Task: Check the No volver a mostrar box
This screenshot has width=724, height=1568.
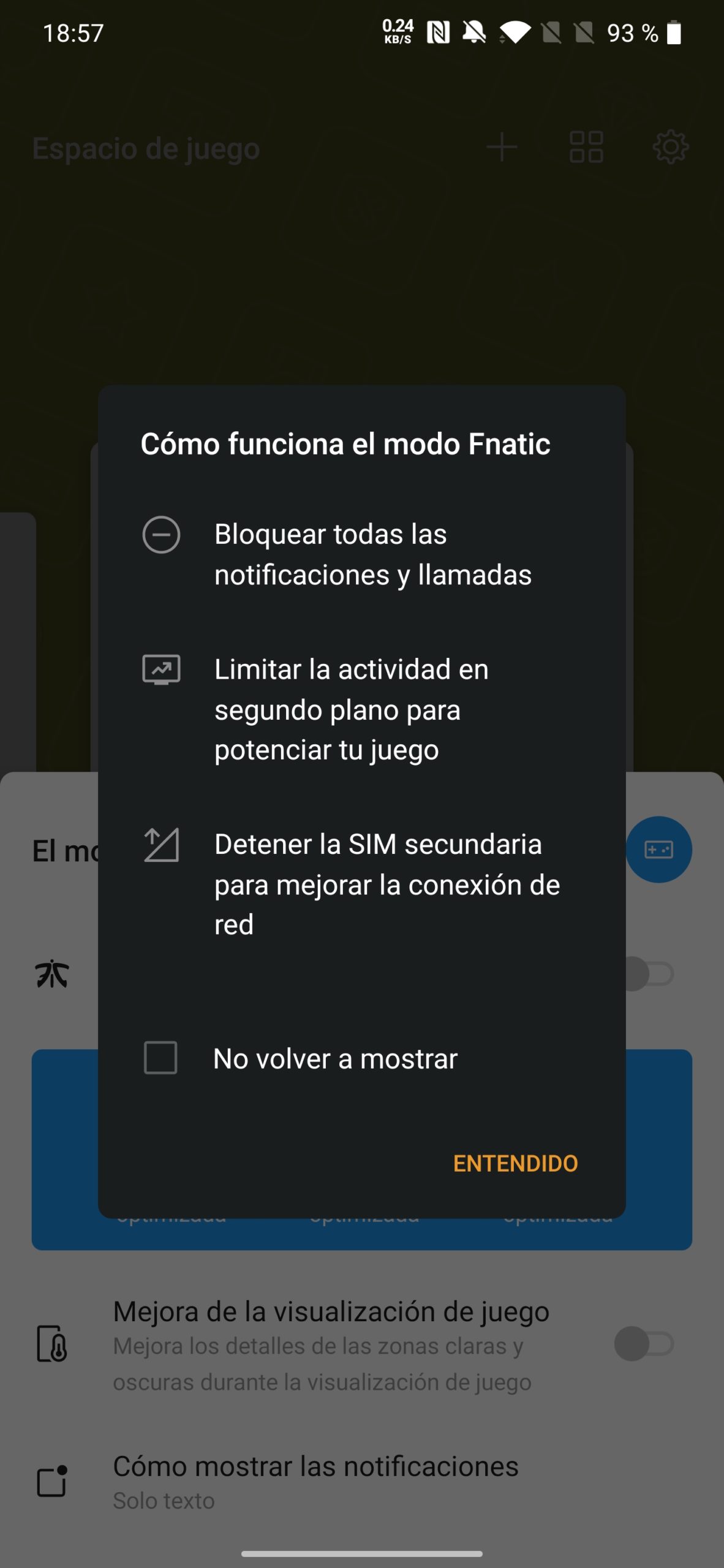Action: (x=160, y=1058)
